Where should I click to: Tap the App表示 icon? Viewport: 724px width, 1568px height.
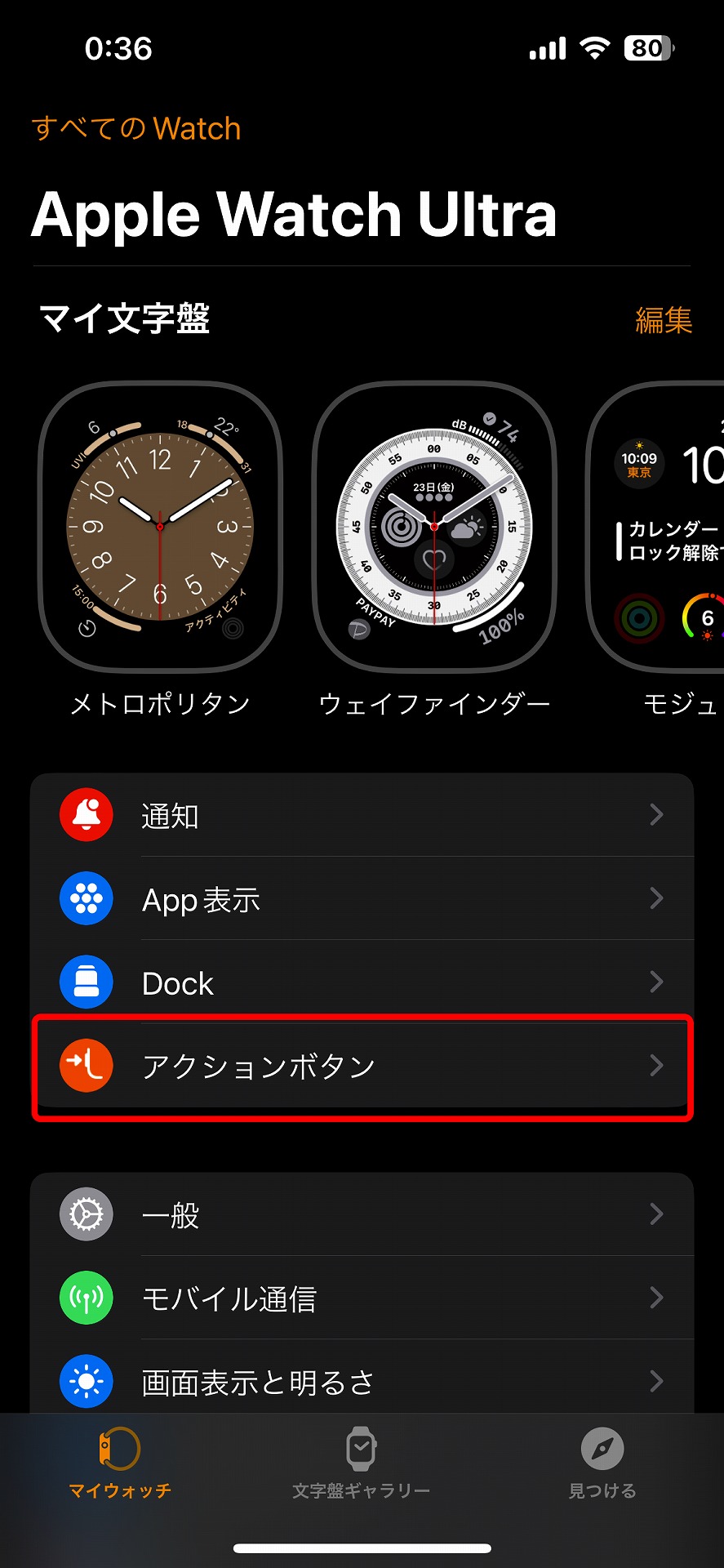click(x=85, y=898)
